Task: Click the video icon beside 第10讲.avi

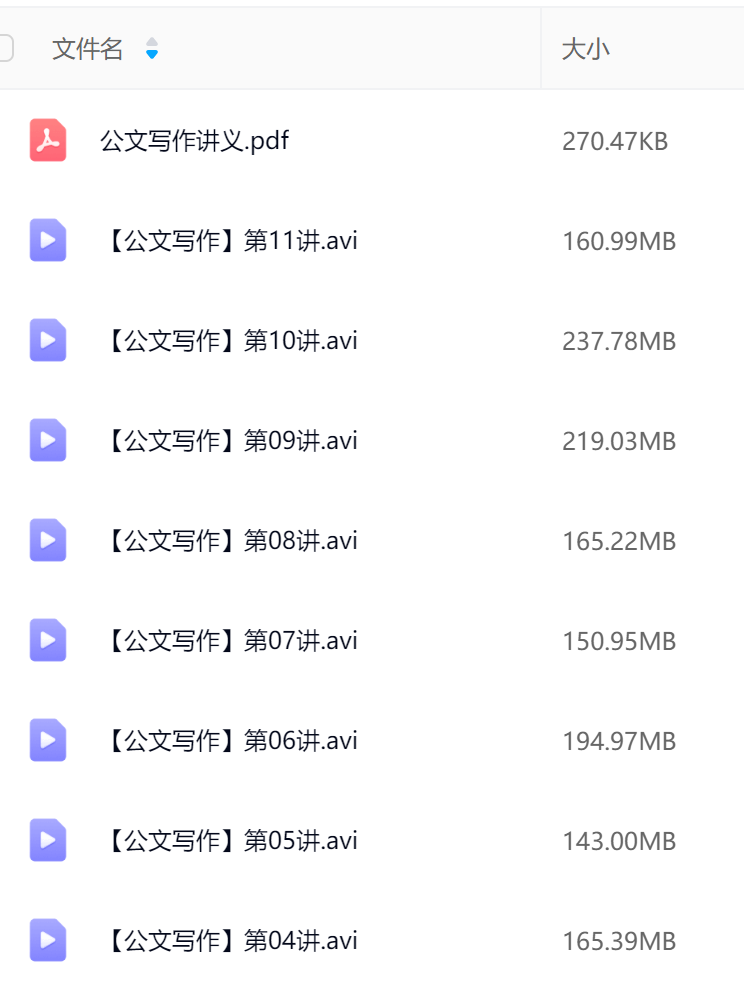Action: [48, 341]
